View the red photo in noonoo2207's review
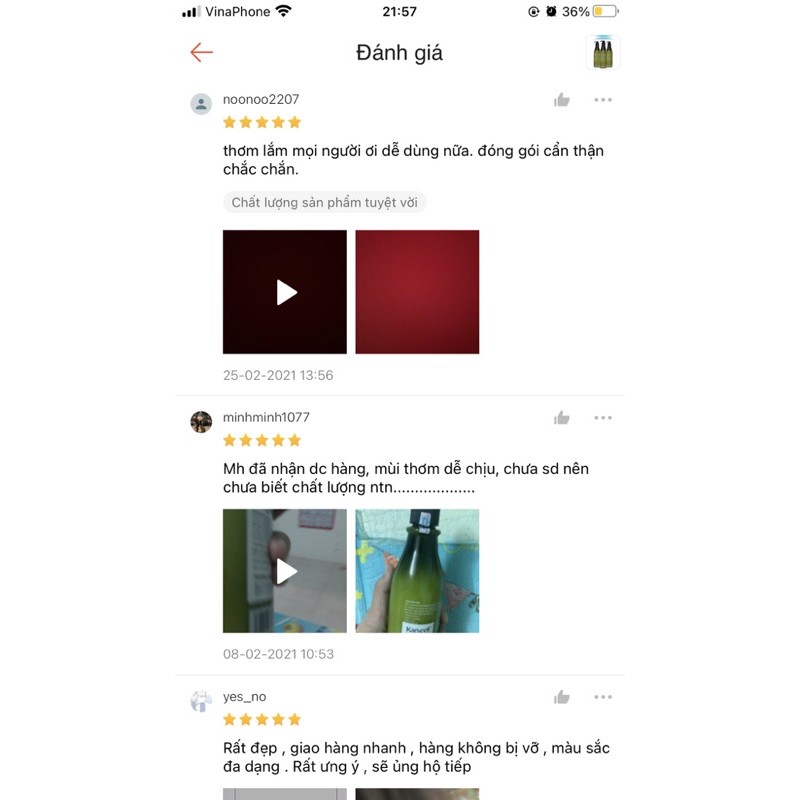 [417, 292]
